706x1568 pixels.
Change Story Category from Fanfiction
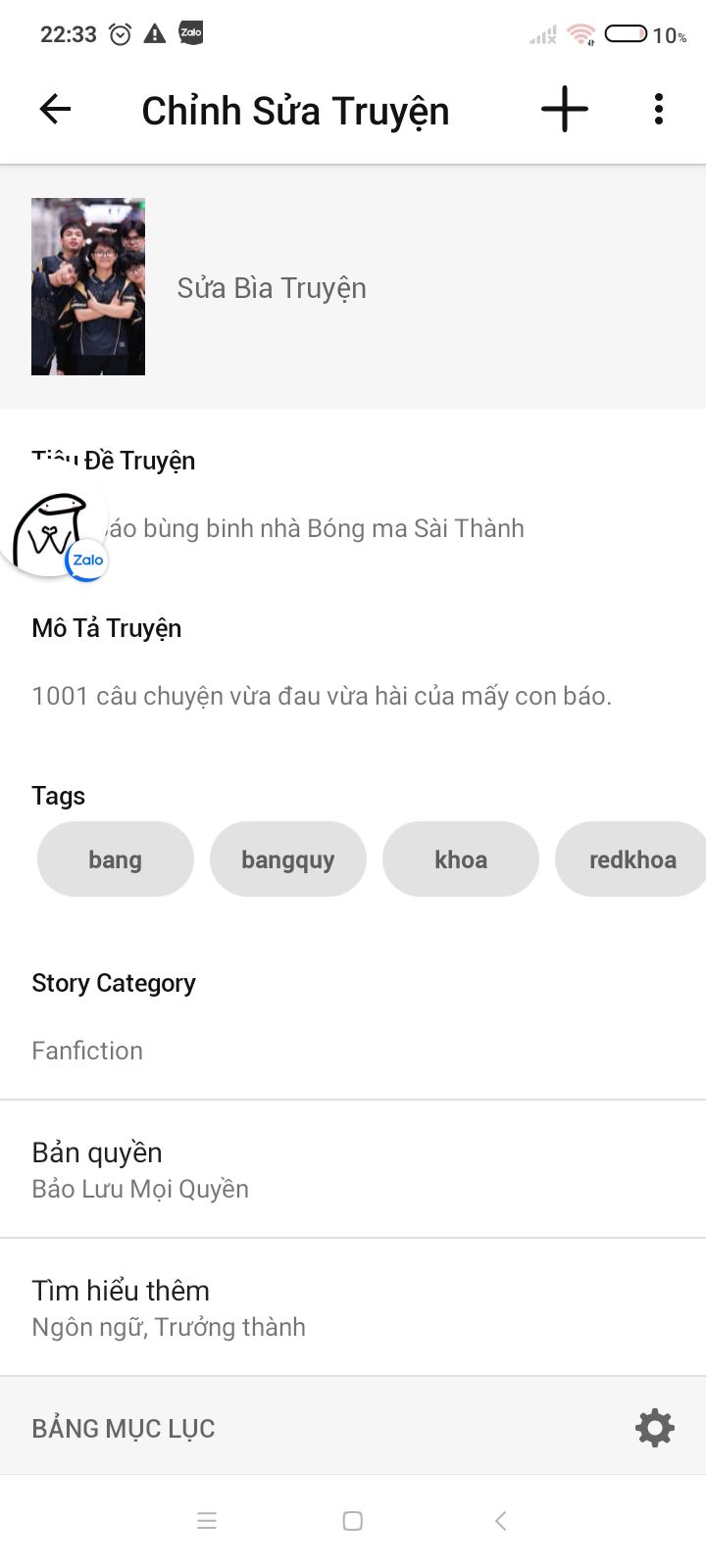click(87, 1051)
